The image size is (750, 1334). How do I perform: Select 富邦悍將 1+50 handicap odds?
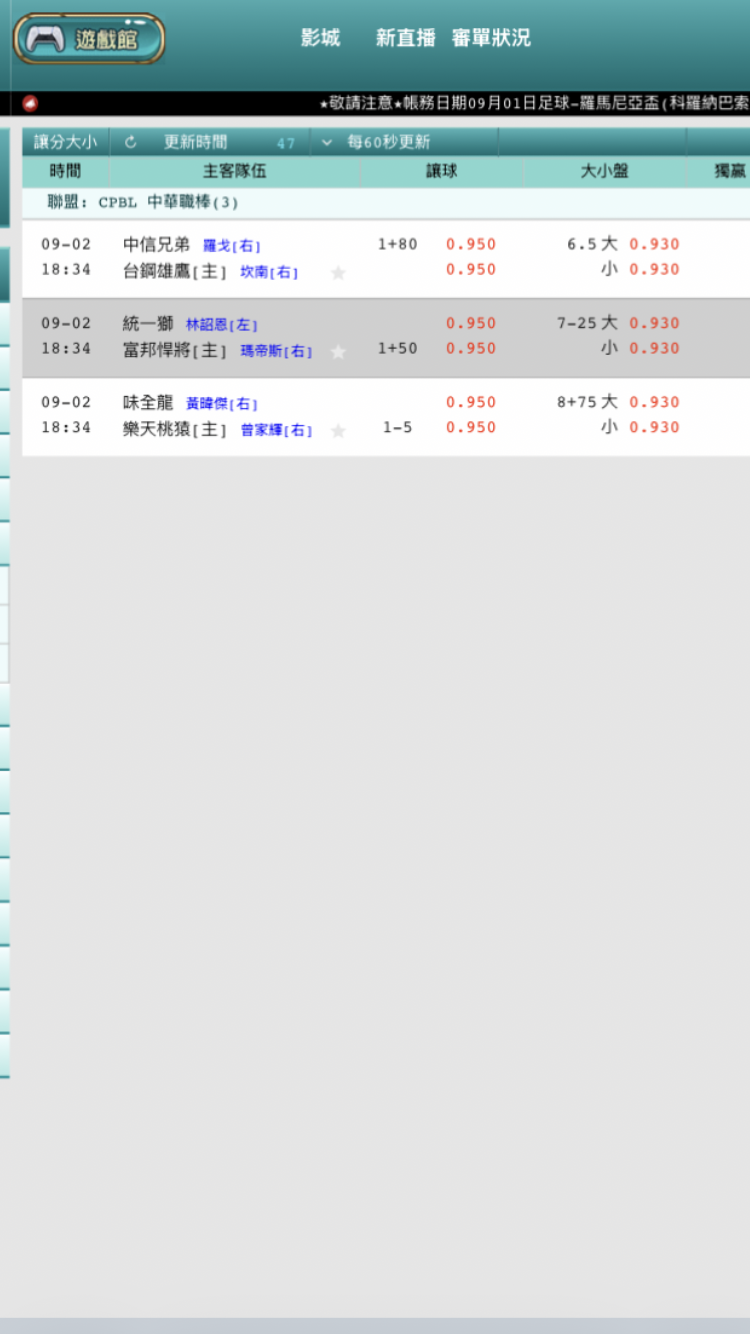pyautogui.click(x=471, y=348)
